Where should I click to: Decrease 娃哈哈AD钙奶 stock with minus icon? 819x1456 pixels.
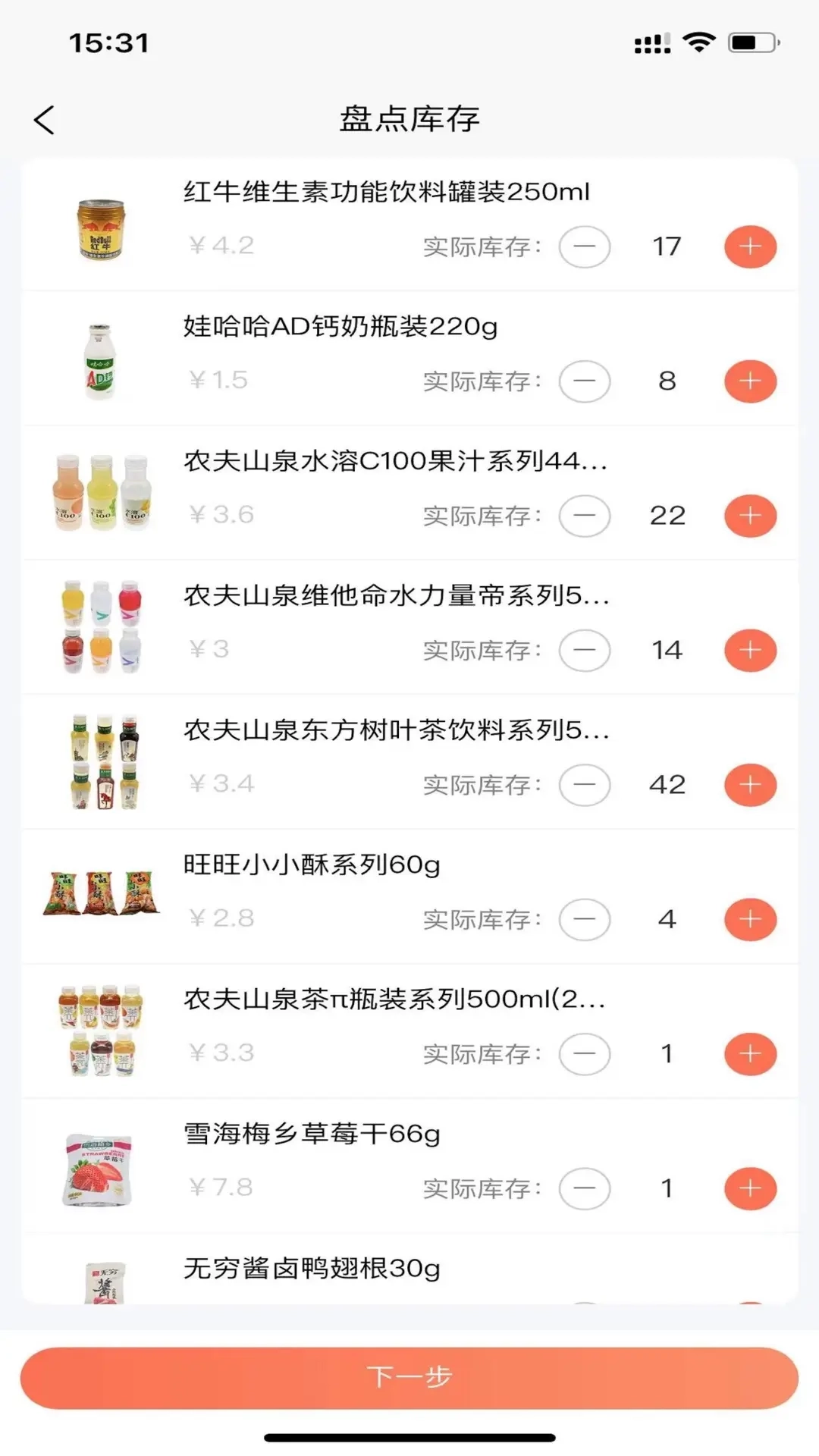(584, 381)
